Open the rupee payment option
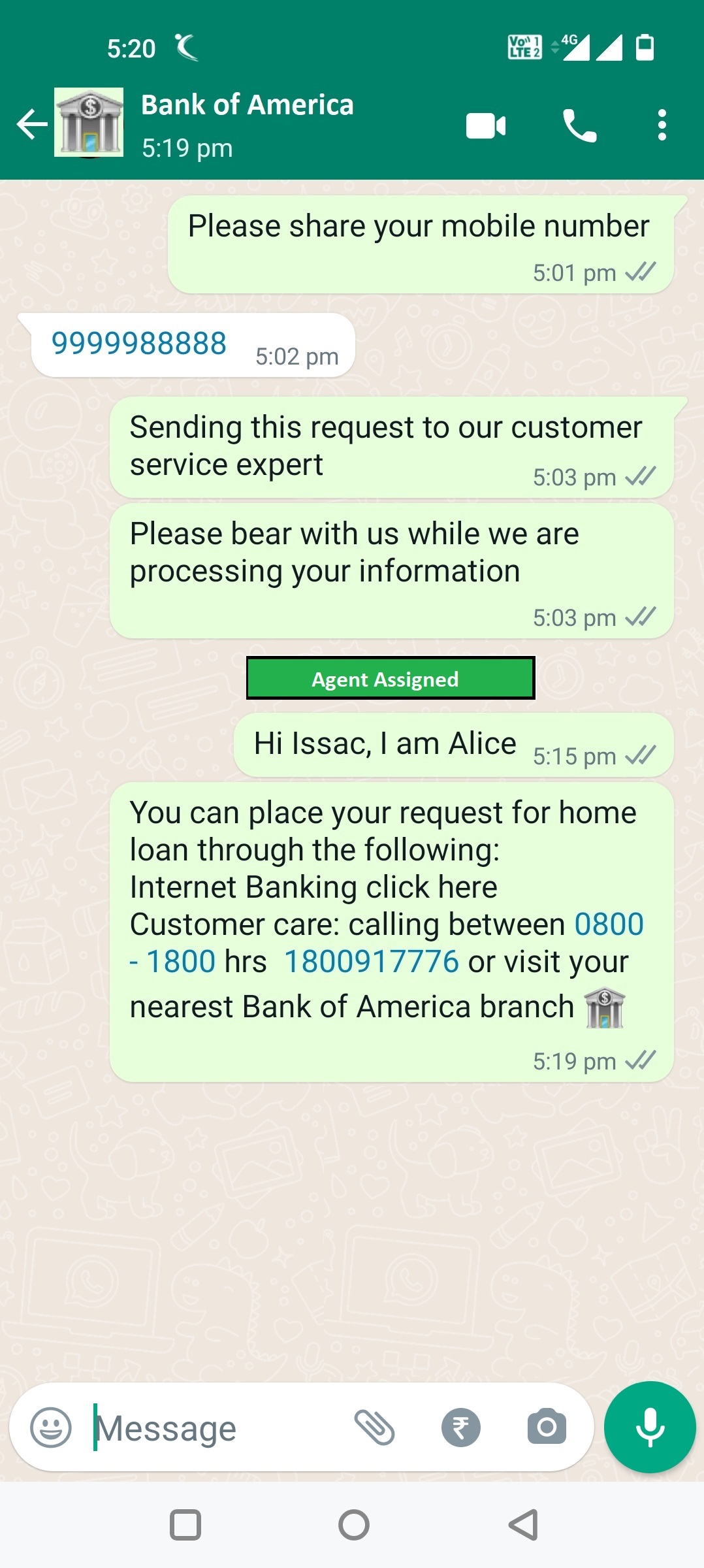The width and height of the screenshot is (704, 1568). pos(460,1428)
